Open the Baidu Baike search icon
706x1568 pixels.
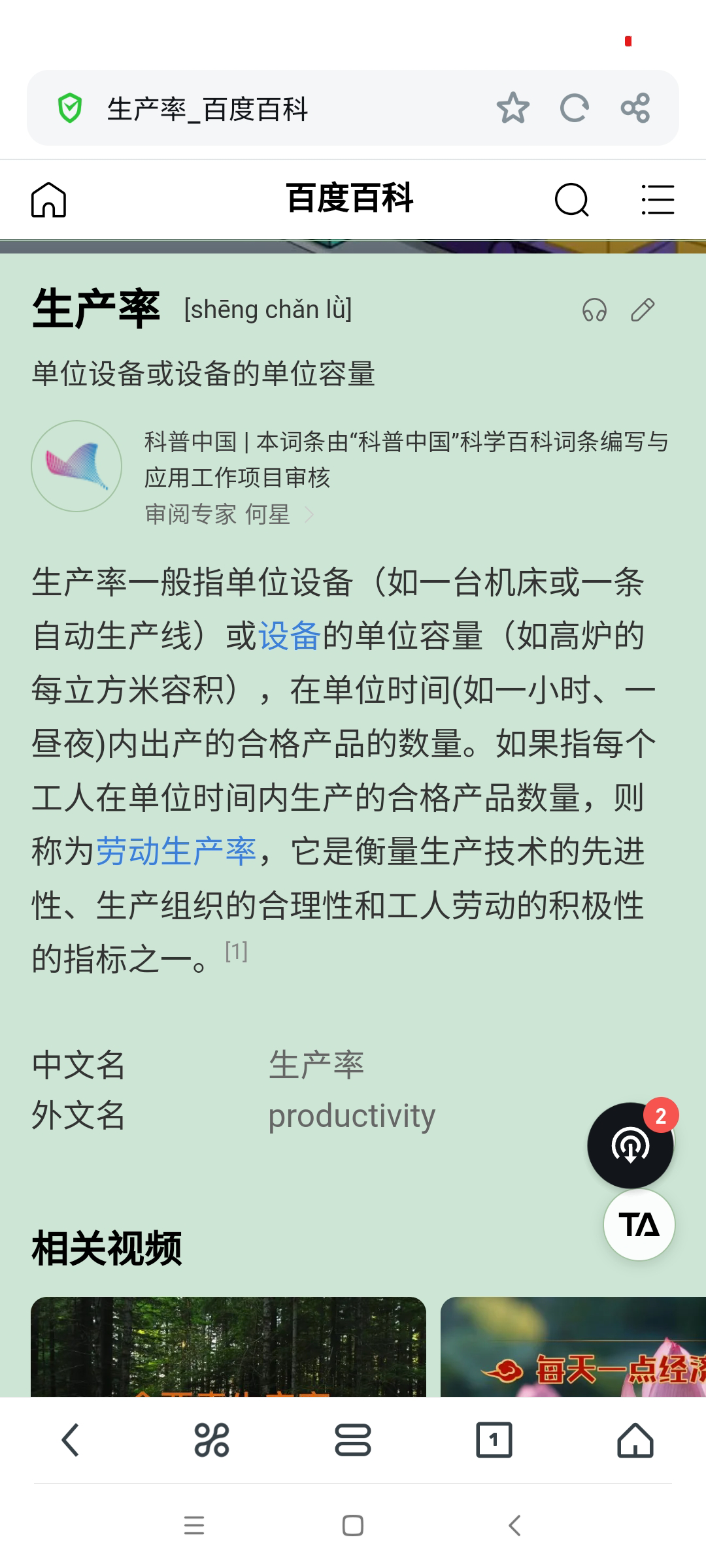[x=571, y=199]
